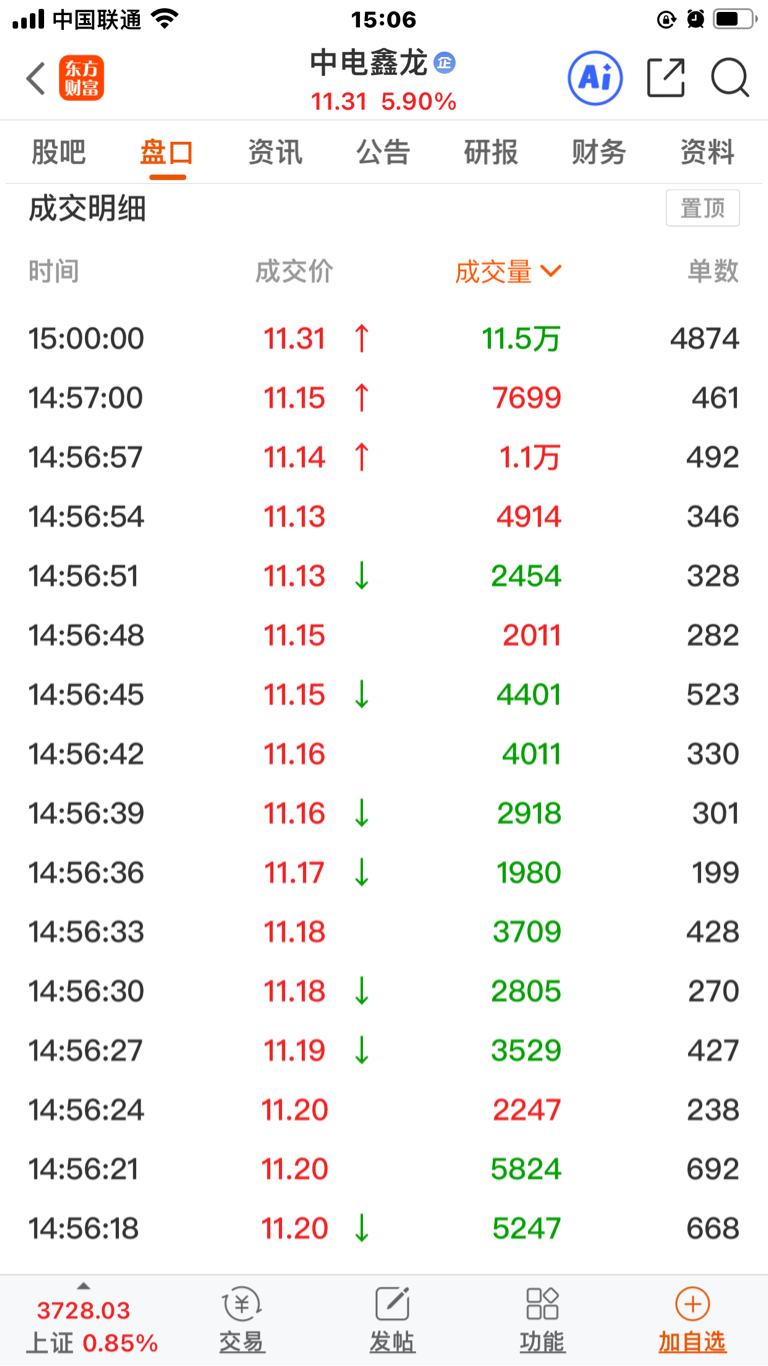Switch to the 股吧 tab
The image size is (768, 1366).
[x=59, y=153]
